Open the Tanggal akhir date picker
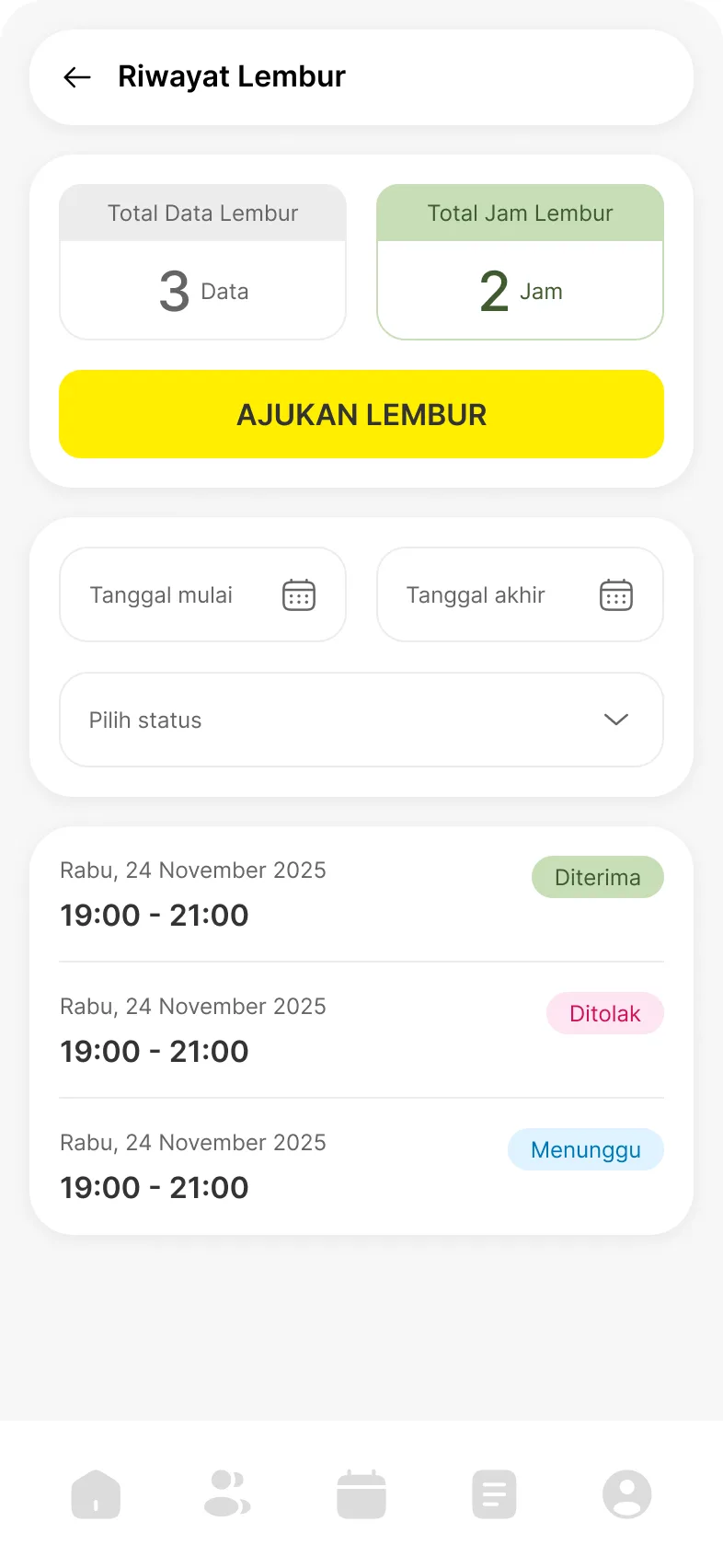This screenshot has height=1568, width=723. 520,594
